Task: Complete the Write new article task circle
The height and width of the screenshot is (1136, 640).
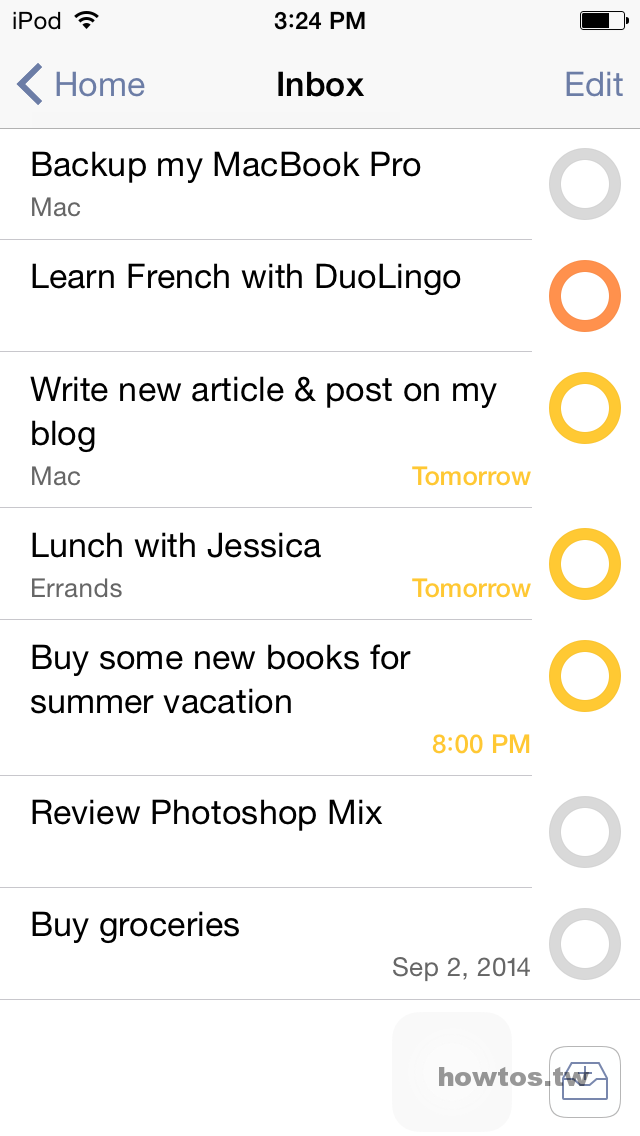Action: click(585, 408)
